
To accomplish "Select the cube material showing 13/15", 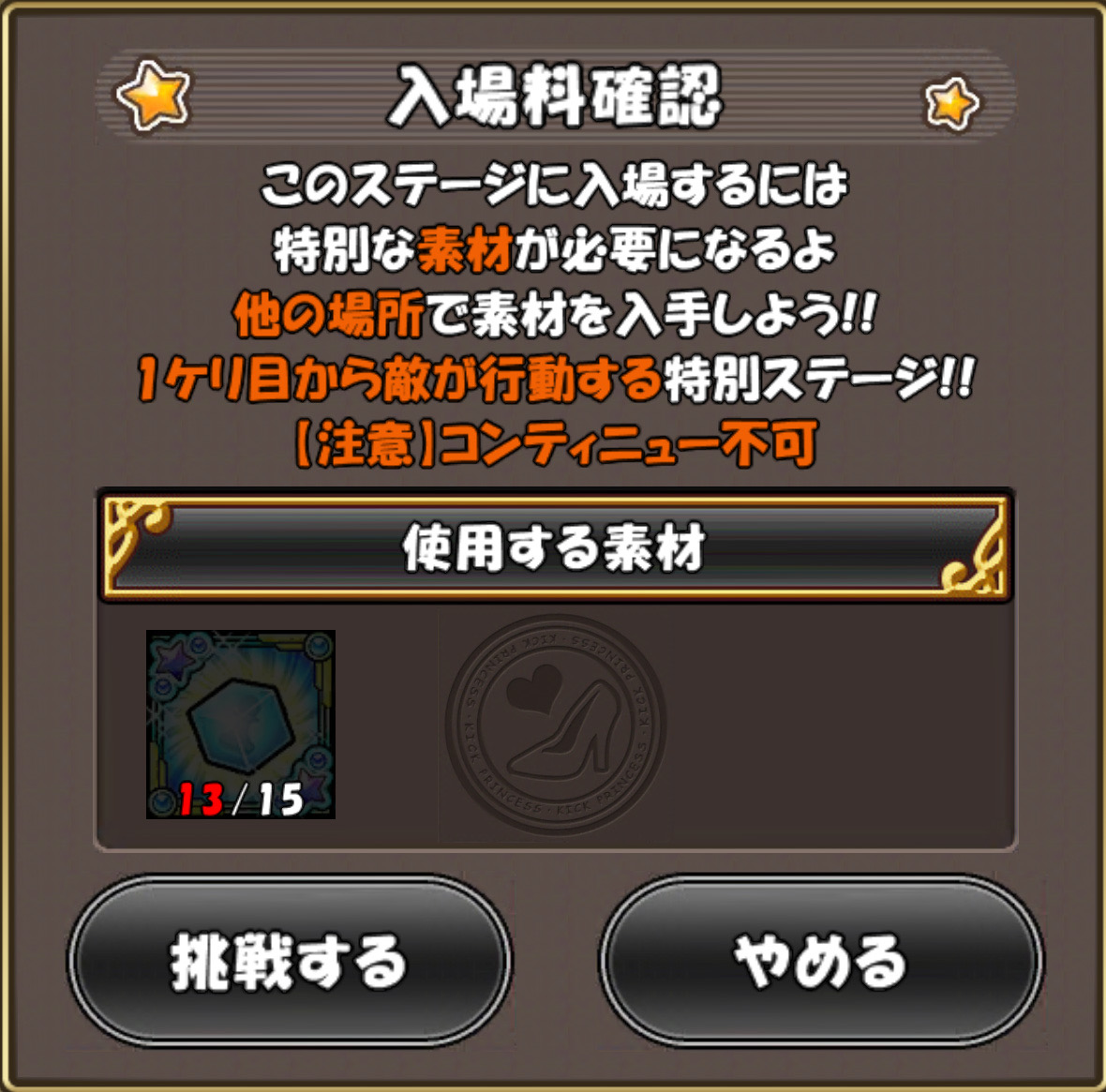I will [x=241, y=724].
